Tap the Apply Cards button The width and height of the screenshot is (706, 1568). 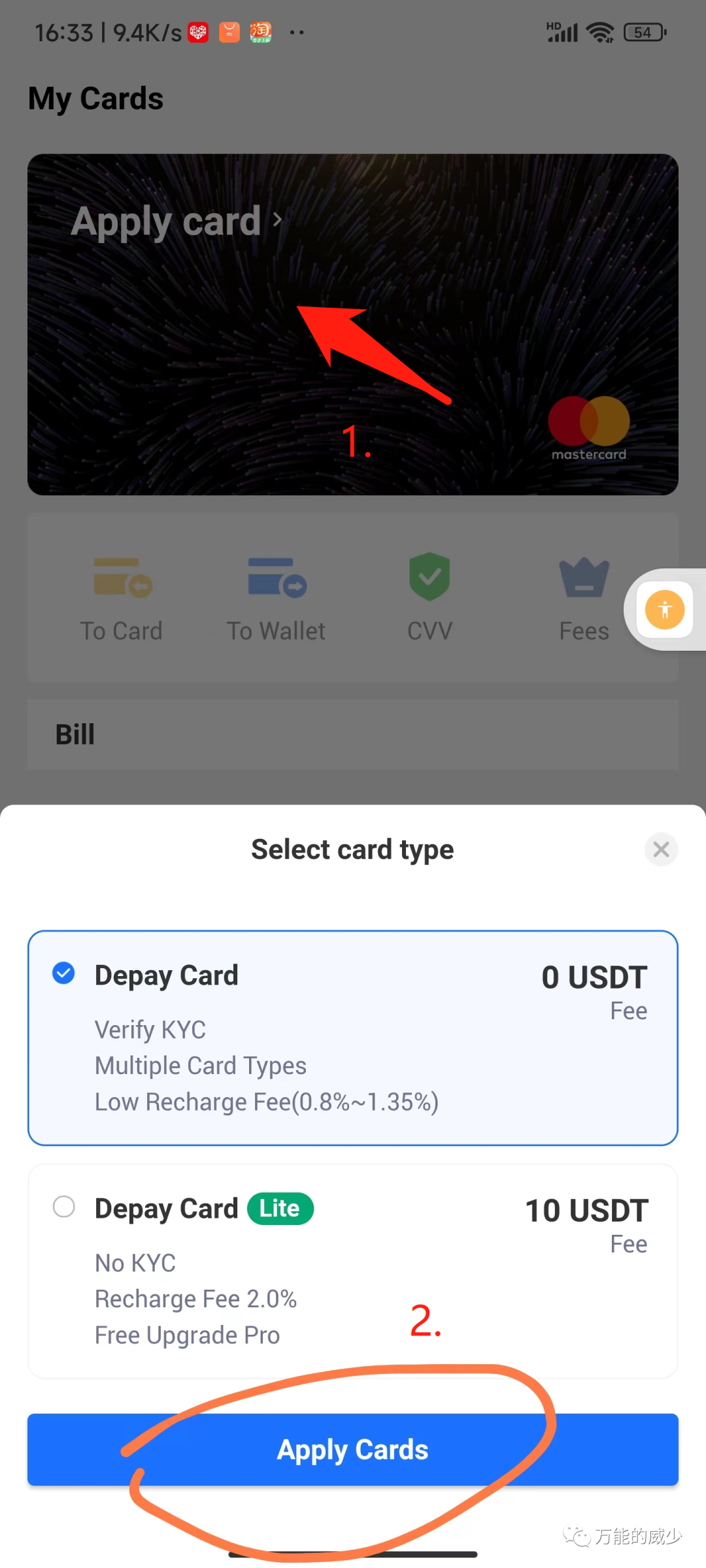click(352, 1449)
